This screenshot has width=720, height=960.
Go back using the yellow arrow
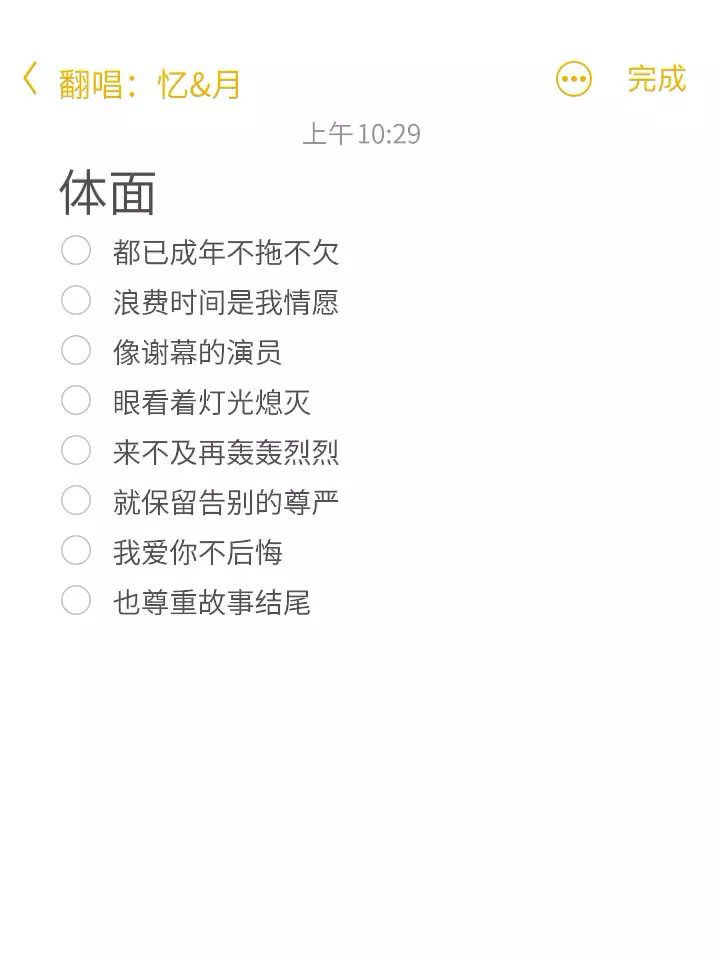(30, 78)
